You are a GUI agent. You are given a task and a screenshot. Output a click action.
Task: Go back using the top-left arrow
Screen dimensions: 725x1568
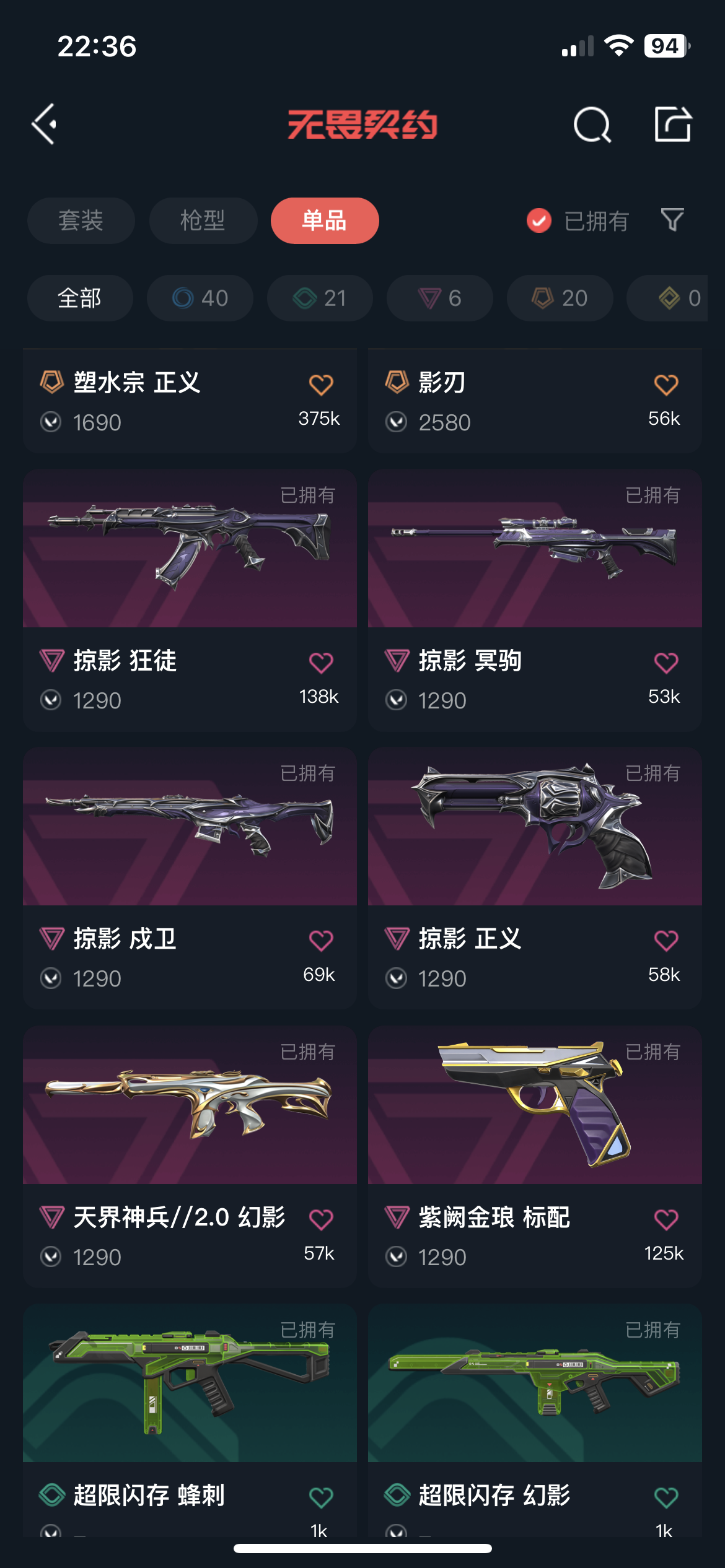[x=45, y=124]
